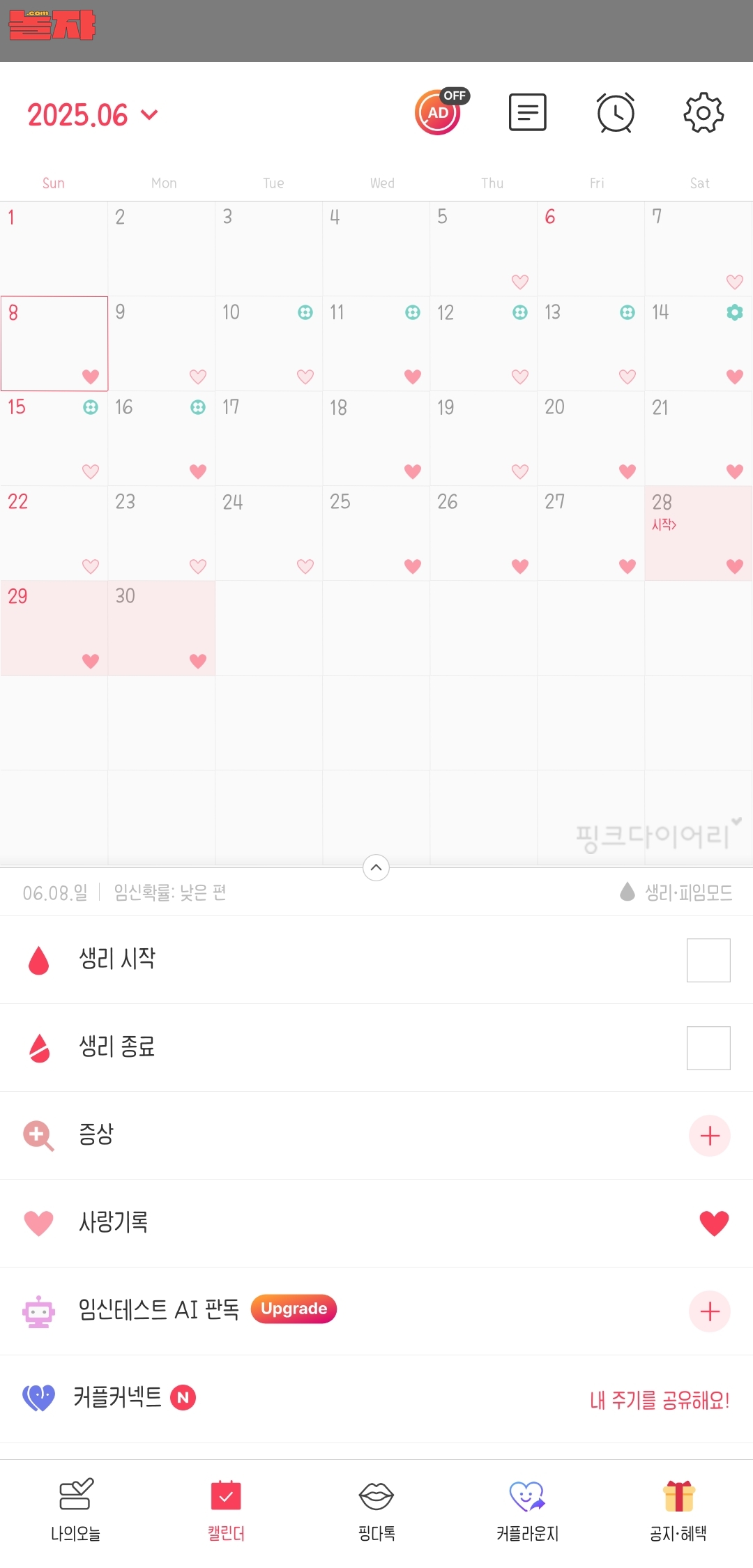
Task: Check the 생리 종료 checkbox
Action: pos(708,1048)
